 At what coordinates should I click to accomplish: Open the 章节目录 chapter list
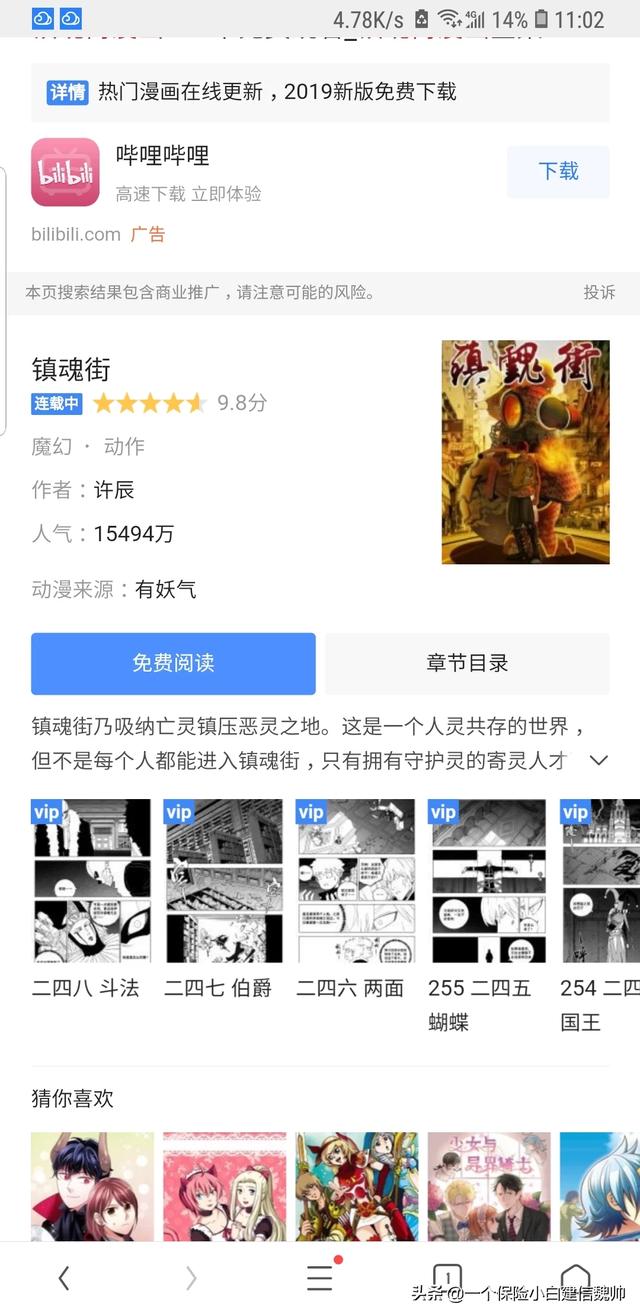tap(467, 663)
